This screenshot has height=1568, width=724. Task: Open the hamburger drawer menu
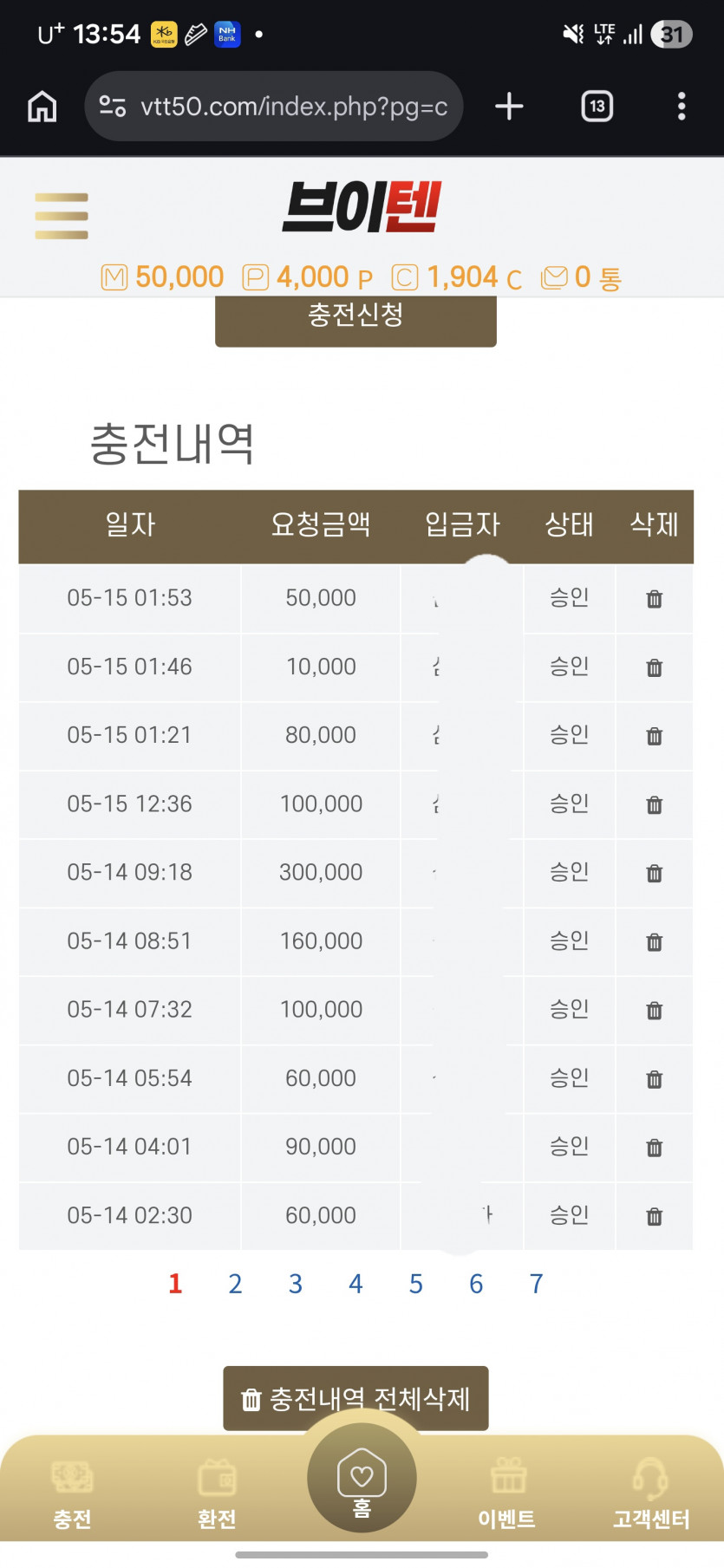(62, 216)
